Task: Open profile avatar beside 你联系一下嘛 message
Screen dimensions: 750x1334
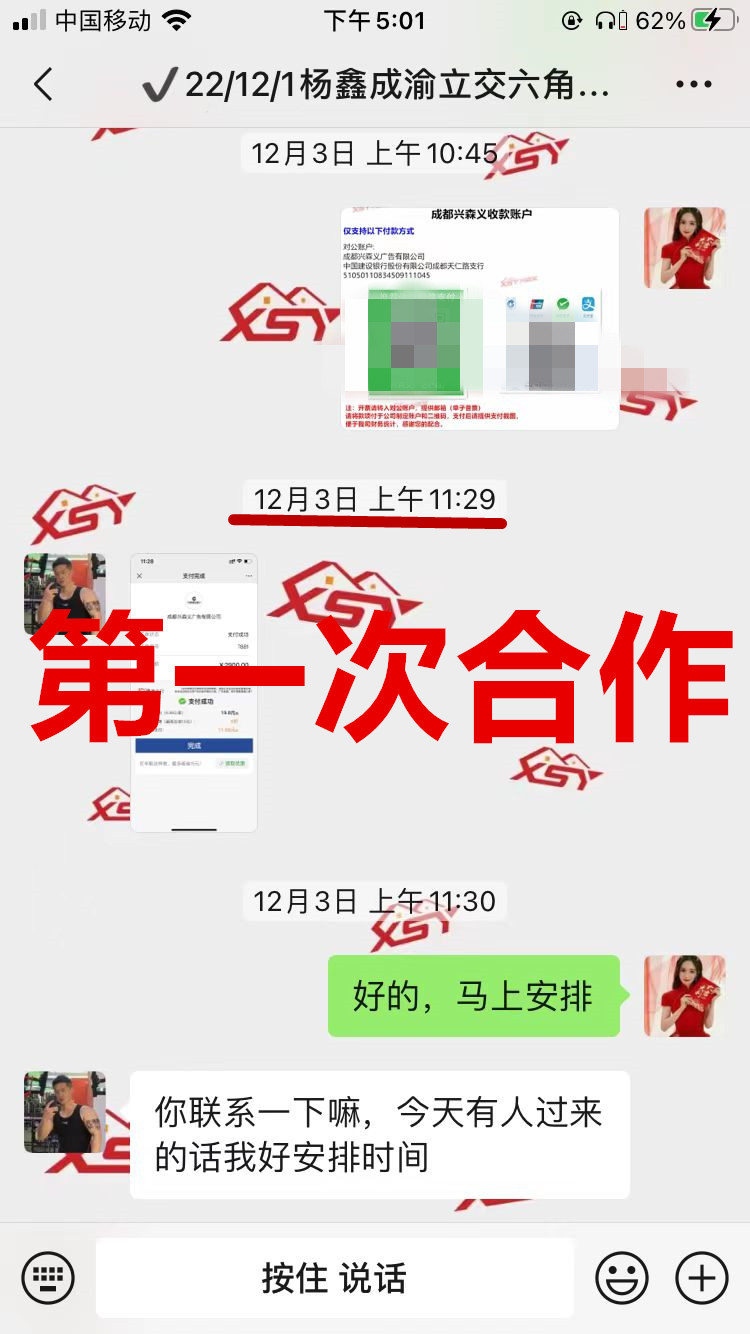Action: [x=65, y=1112]
